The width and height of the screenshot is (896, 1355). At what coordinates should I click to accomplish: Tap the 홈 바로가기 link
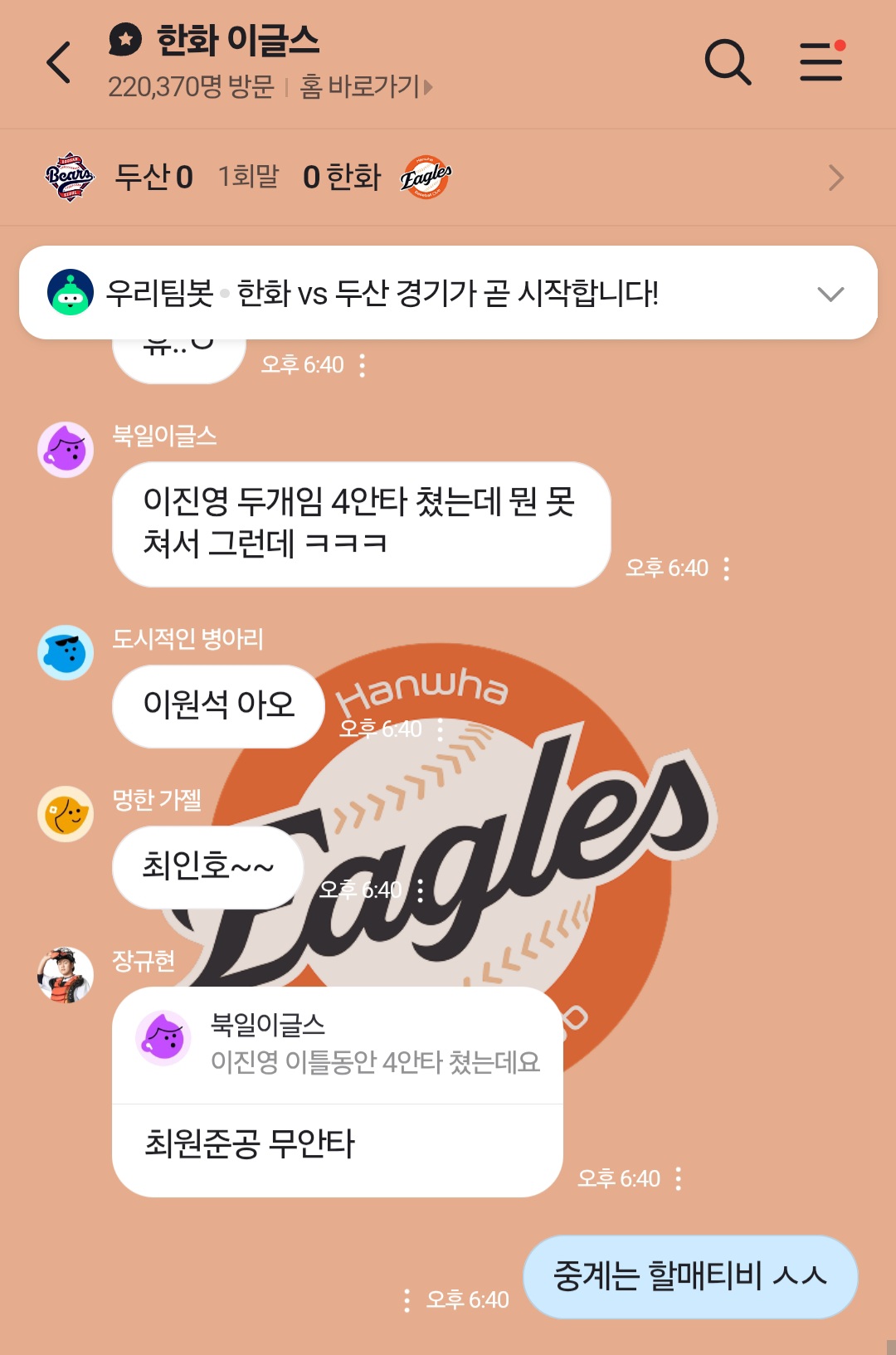(366, 86)
